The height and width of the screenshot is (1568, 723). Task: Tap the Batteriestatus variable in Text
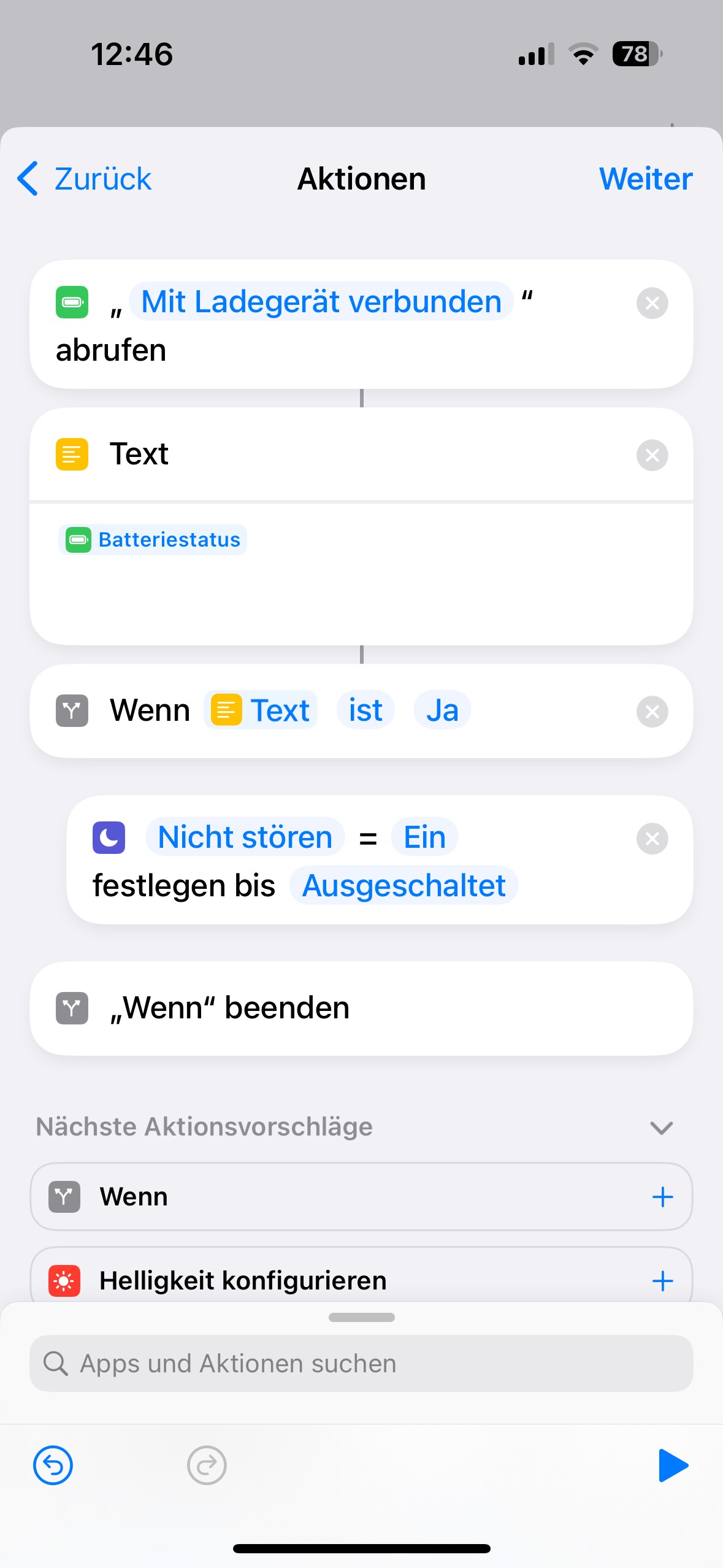click(x=153, y=540)
